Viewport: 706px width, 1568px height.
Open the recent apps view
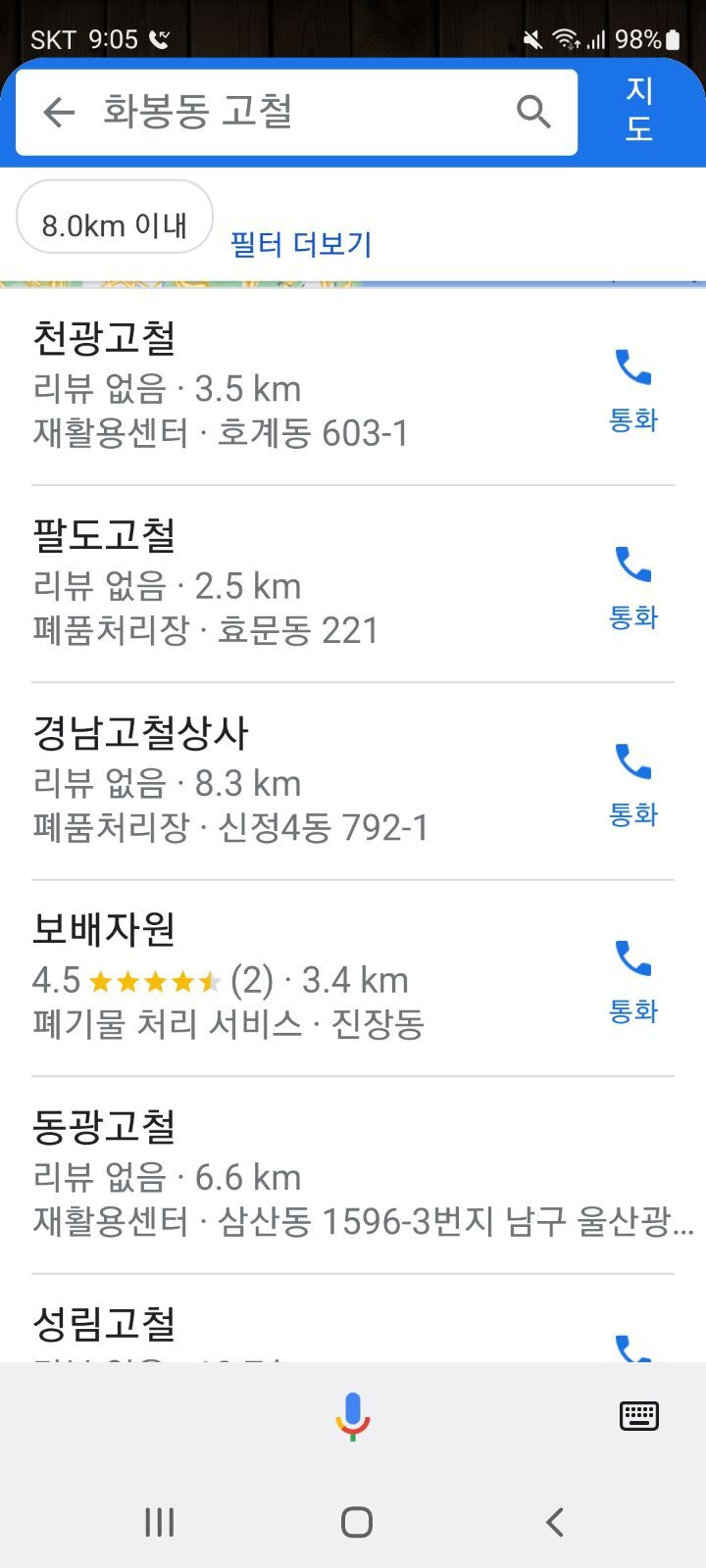(160, 1522)
